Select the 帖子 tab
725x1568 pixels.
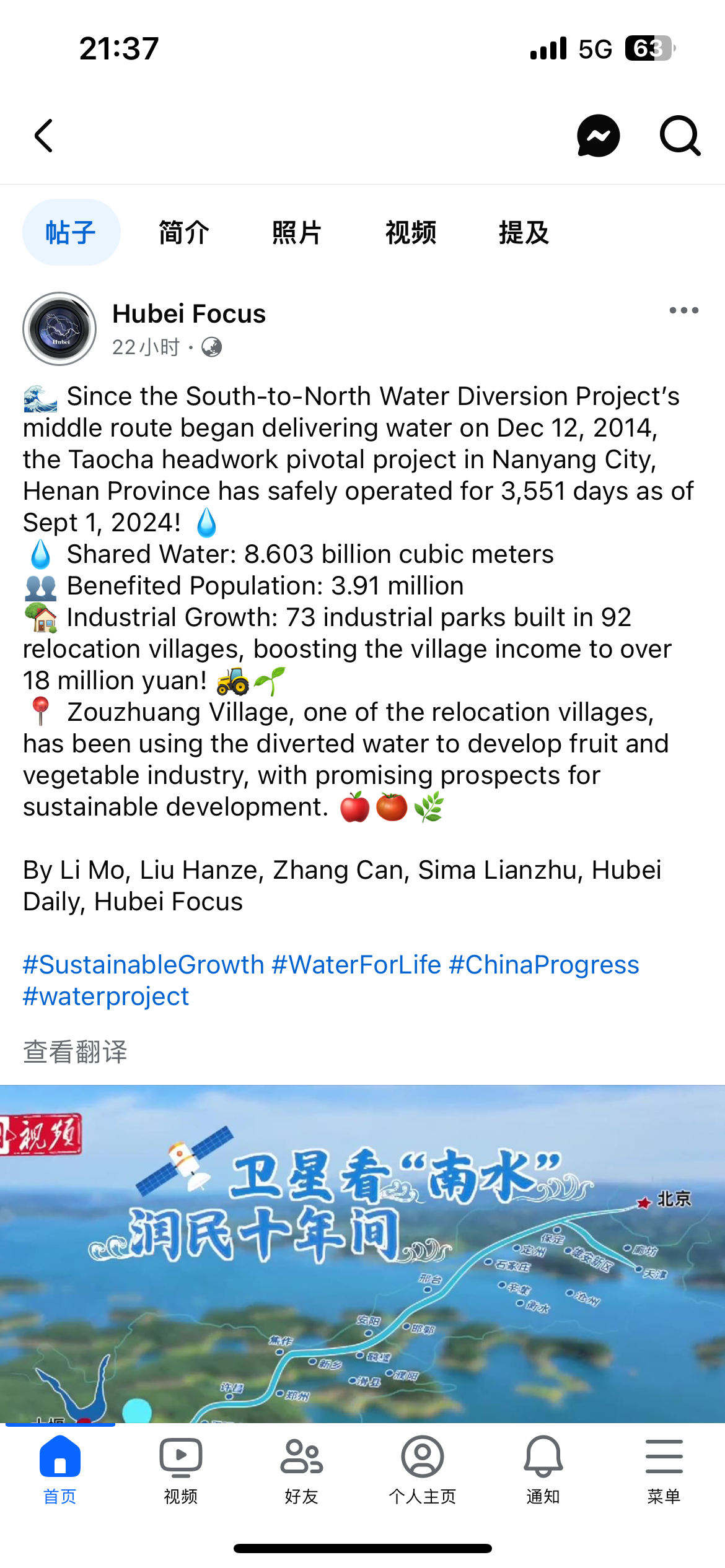tap(71, 233)
